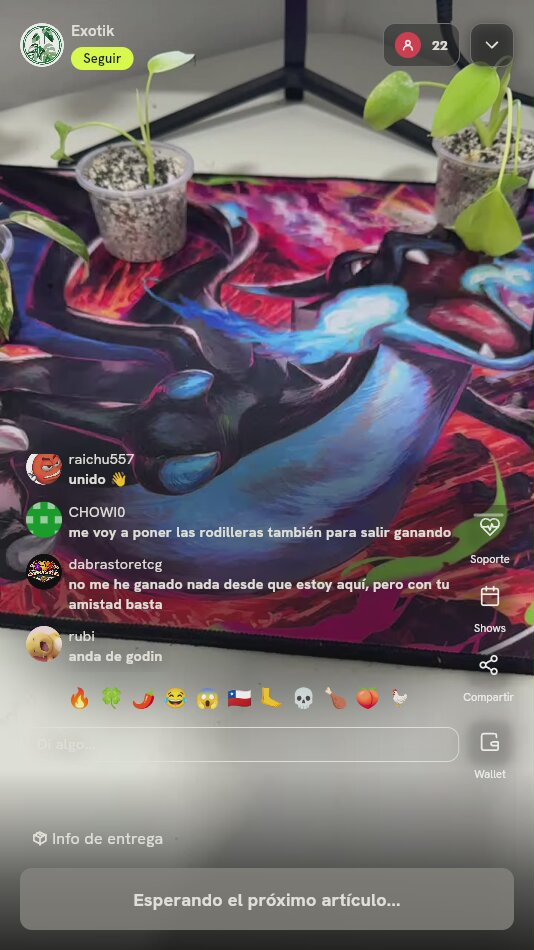Viewport: 534px width, 950px height.
Task: Open the Wallet
Action: tap(489, 754)
